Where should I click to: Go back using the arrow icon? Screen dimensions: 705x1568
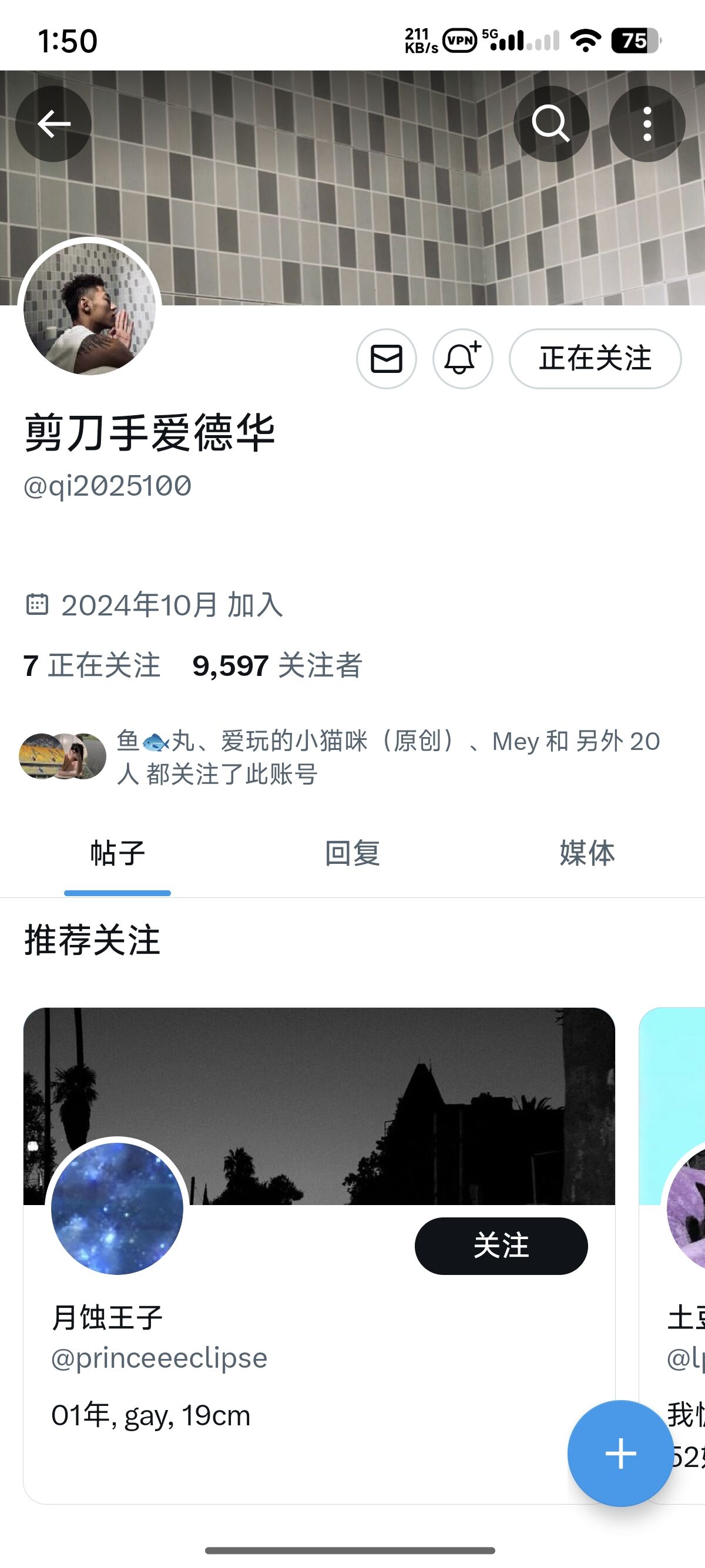[x=53, y=124]
